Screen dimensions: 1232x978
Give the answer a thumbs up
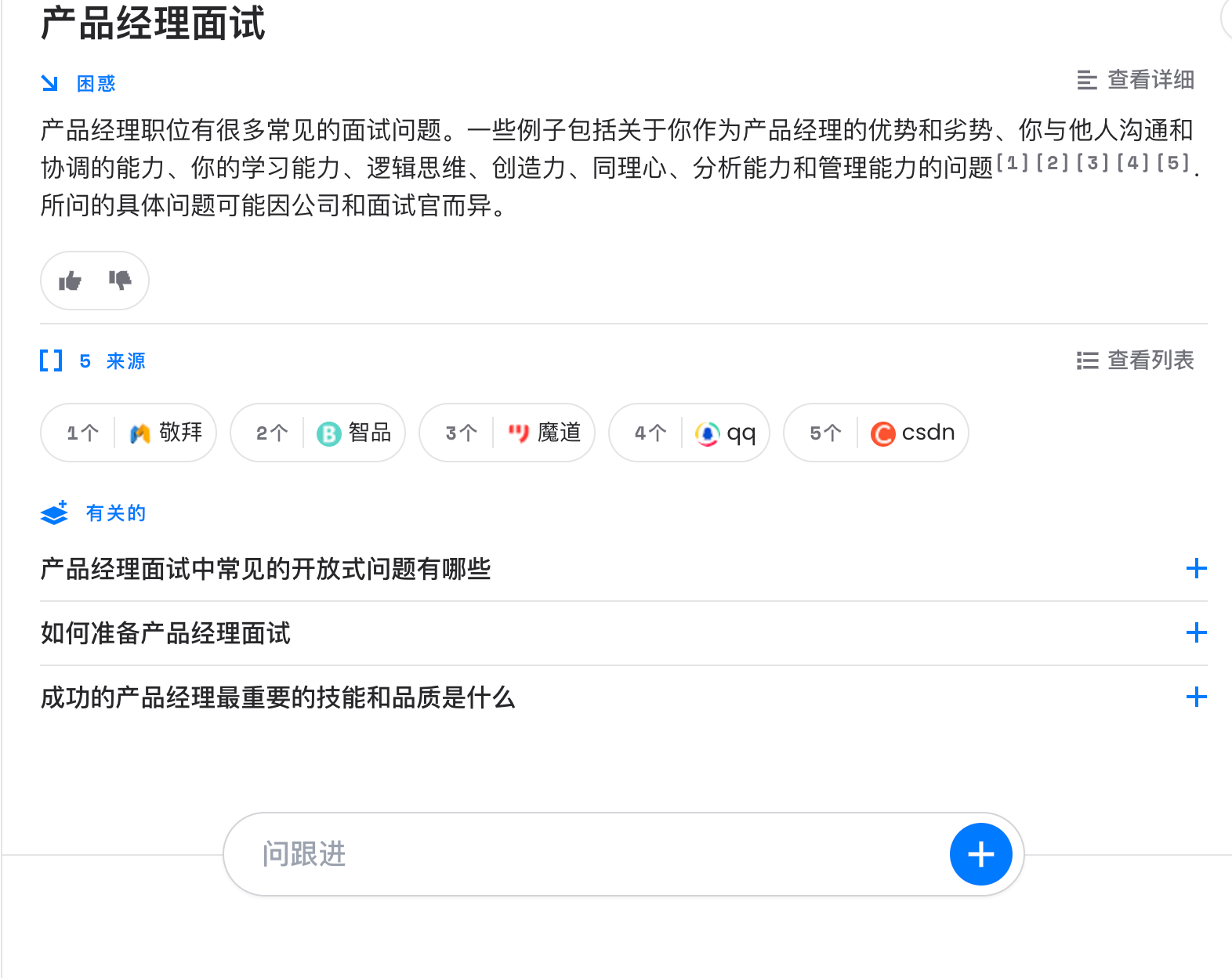click(71, 281)
